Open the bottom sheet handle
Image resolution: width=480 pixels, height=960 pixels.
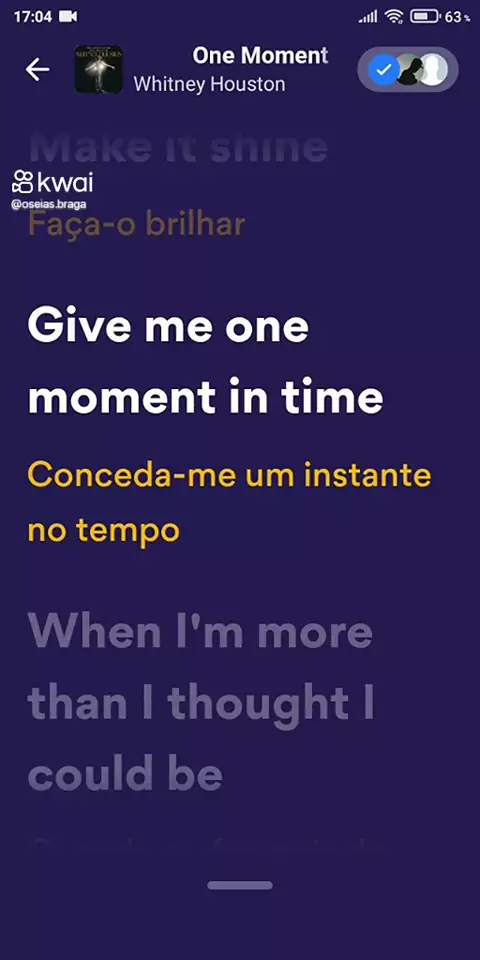[x=240, y=885]
